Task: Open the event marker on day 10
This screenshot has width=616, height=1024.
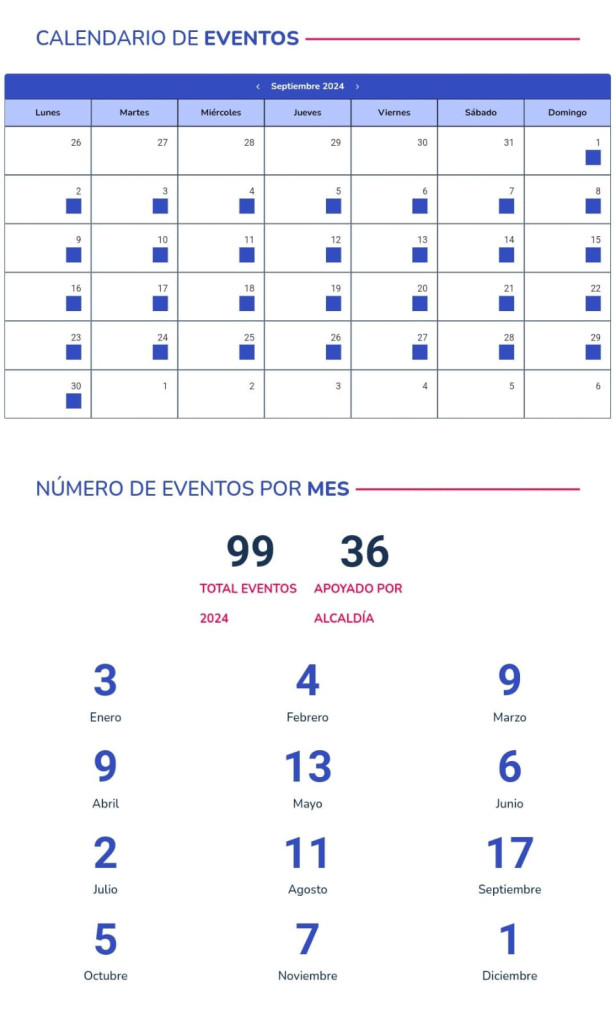Action: point(160,255)
